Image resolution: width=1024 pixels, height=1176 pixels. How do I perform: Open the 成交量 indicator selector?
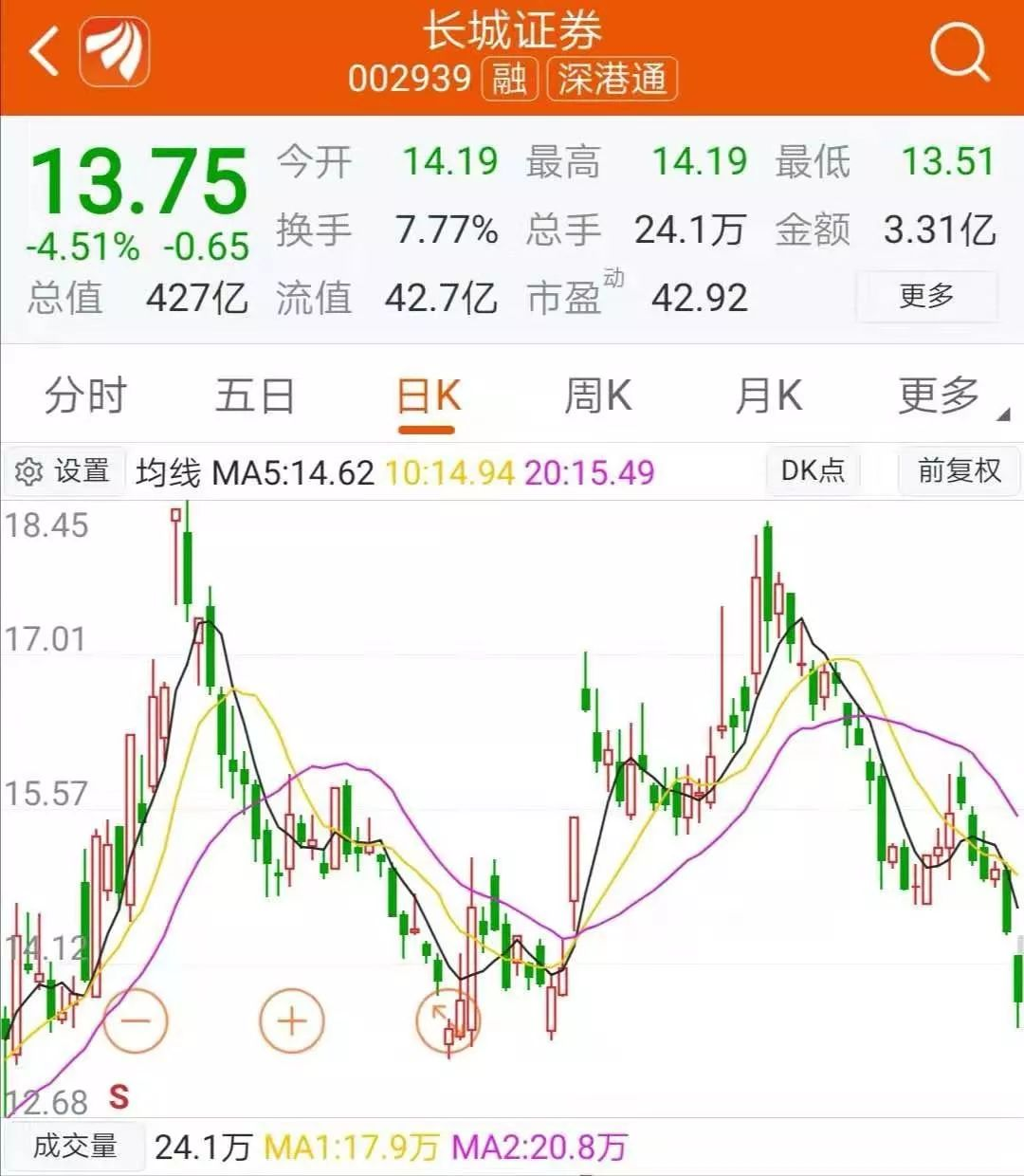(x=74, y=1147)
